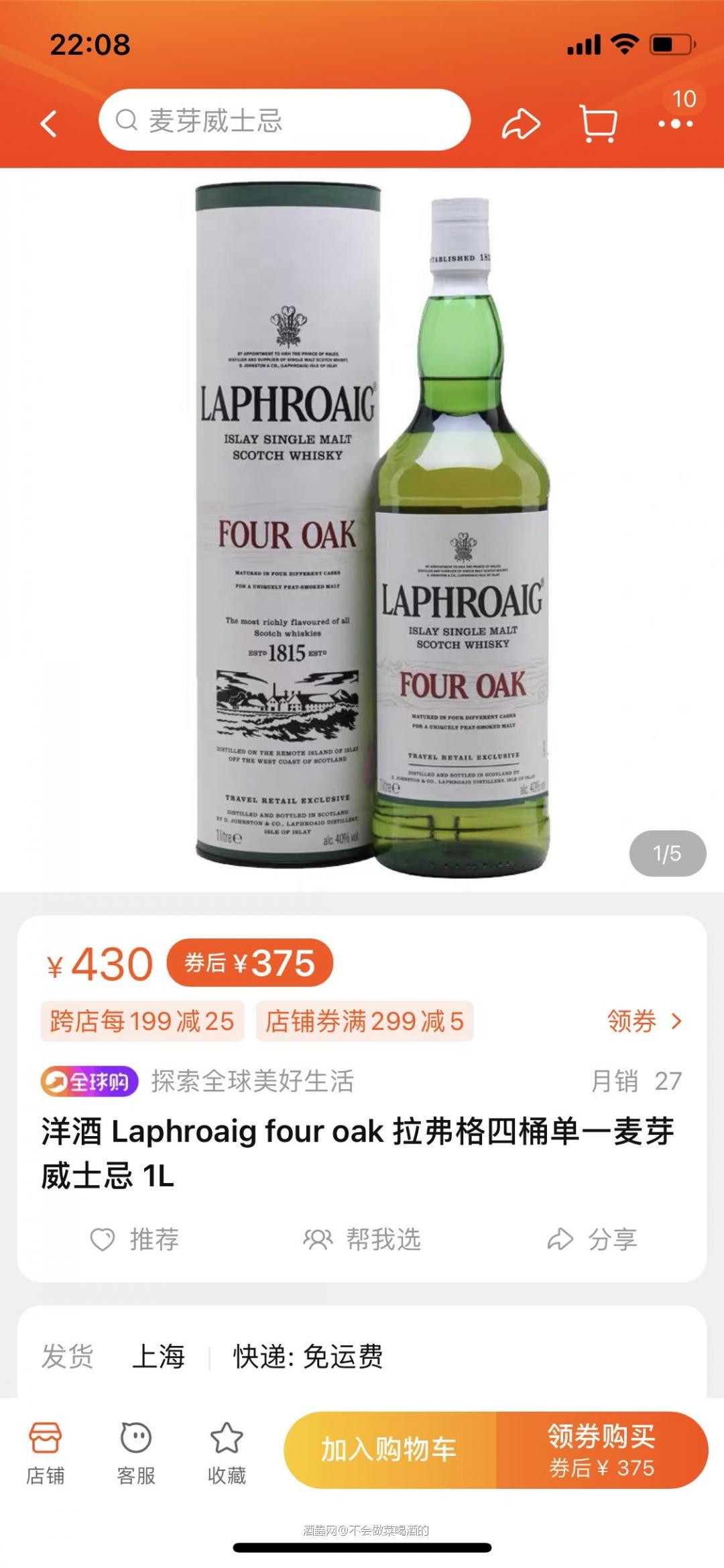Tap the 快递: 免运费 shipping row
724x1568 pixels.
point(305,1358)
